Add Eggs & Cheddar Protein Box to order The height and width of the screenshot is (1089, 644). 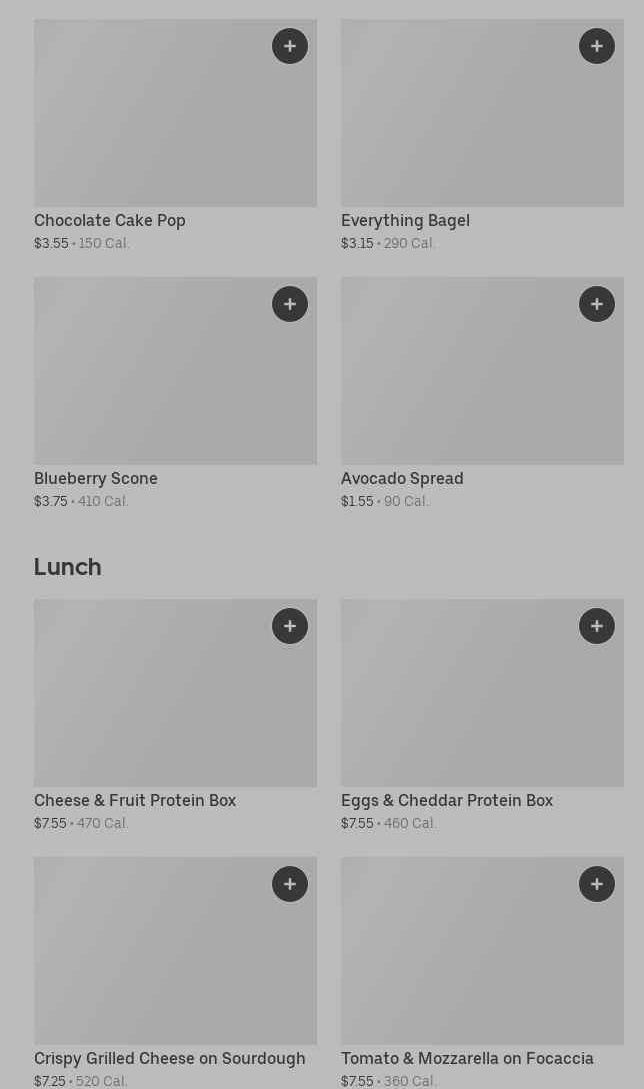tap(597, 626)
